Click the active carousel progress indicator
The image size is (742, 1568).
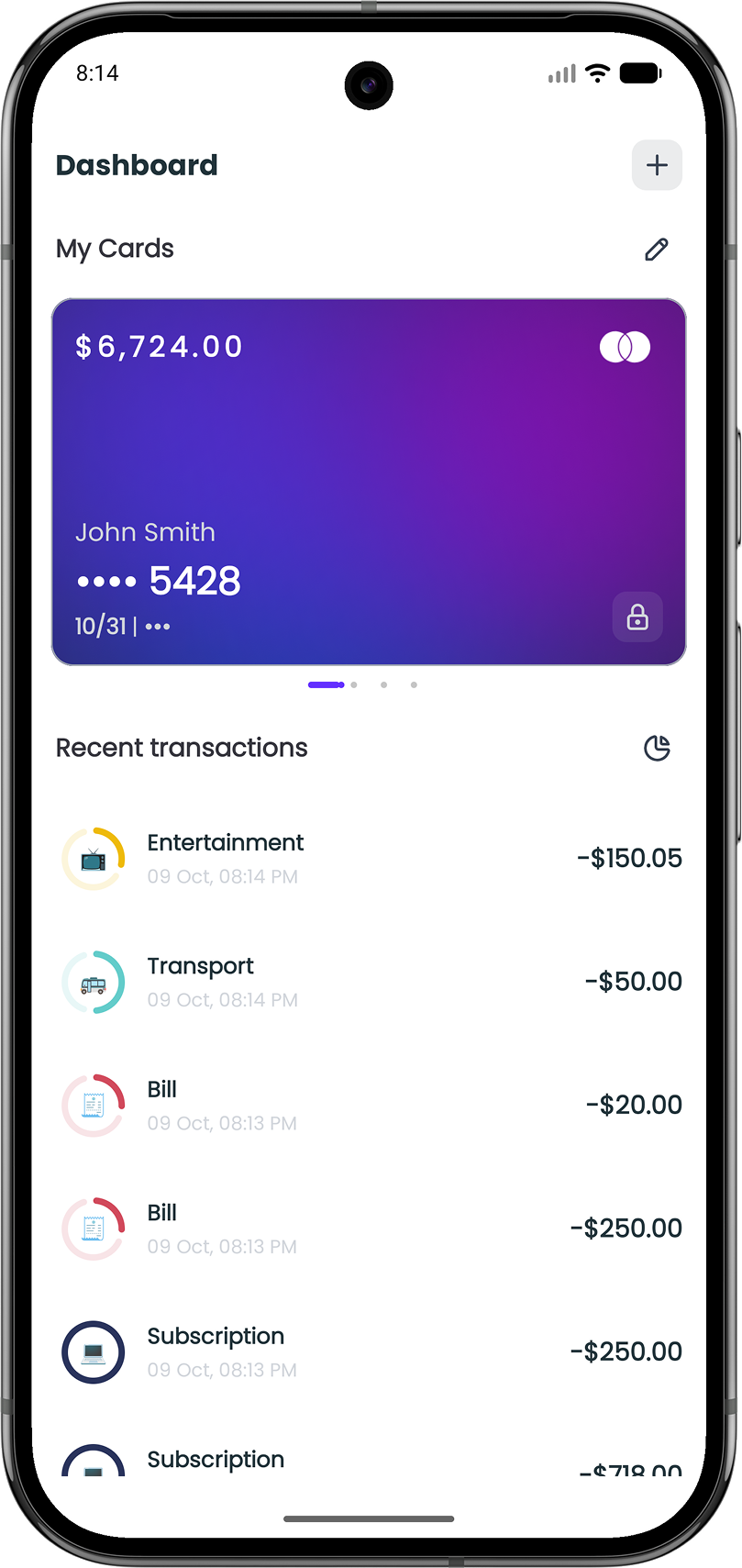327,684
